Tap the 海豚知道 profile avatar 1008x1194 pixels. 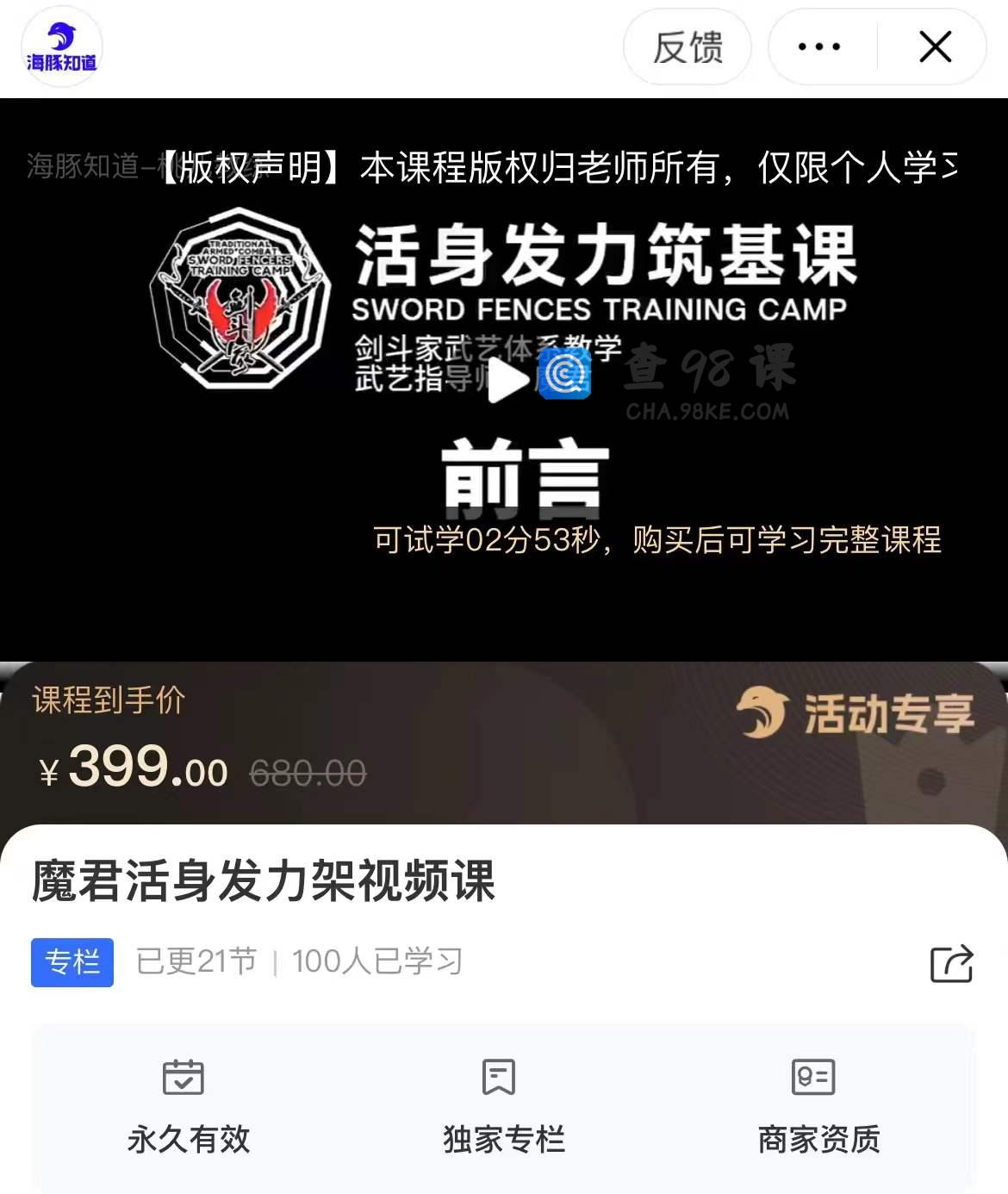tap(61, 47)
